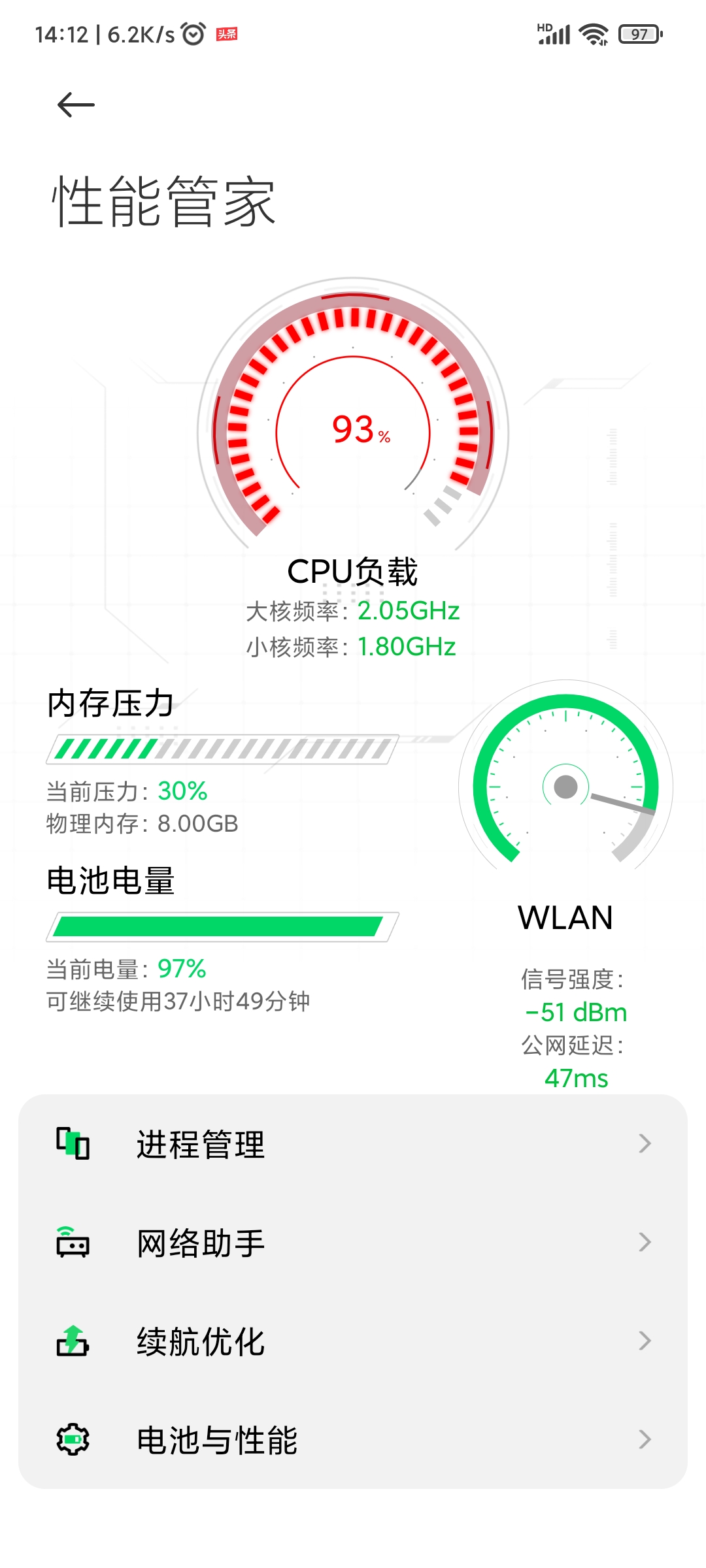Open 网络助手 network assistant

(353, 1243)
